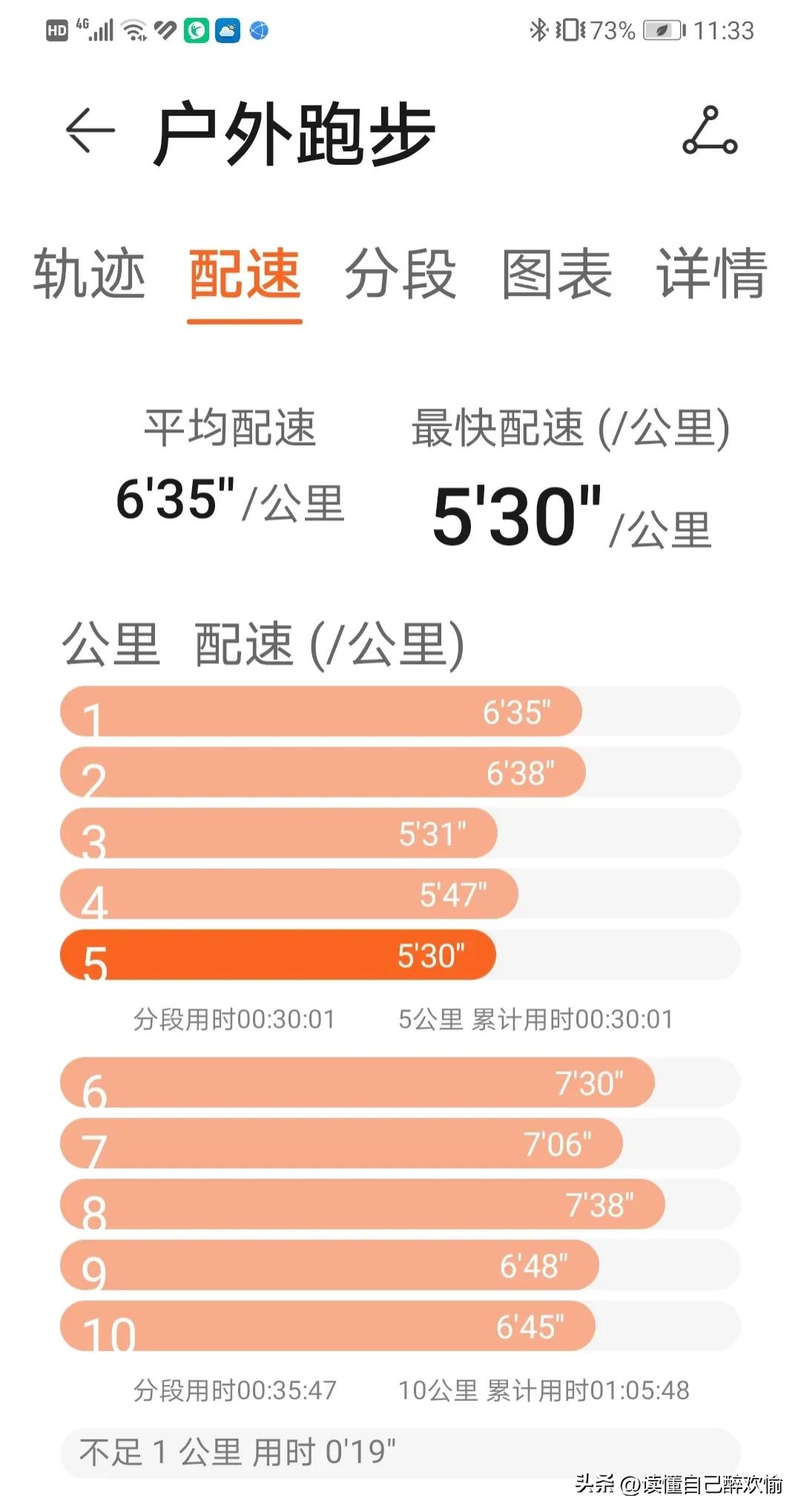
Task: Switch to the 轨迹 tab
Action: click(x=89, y=274)
